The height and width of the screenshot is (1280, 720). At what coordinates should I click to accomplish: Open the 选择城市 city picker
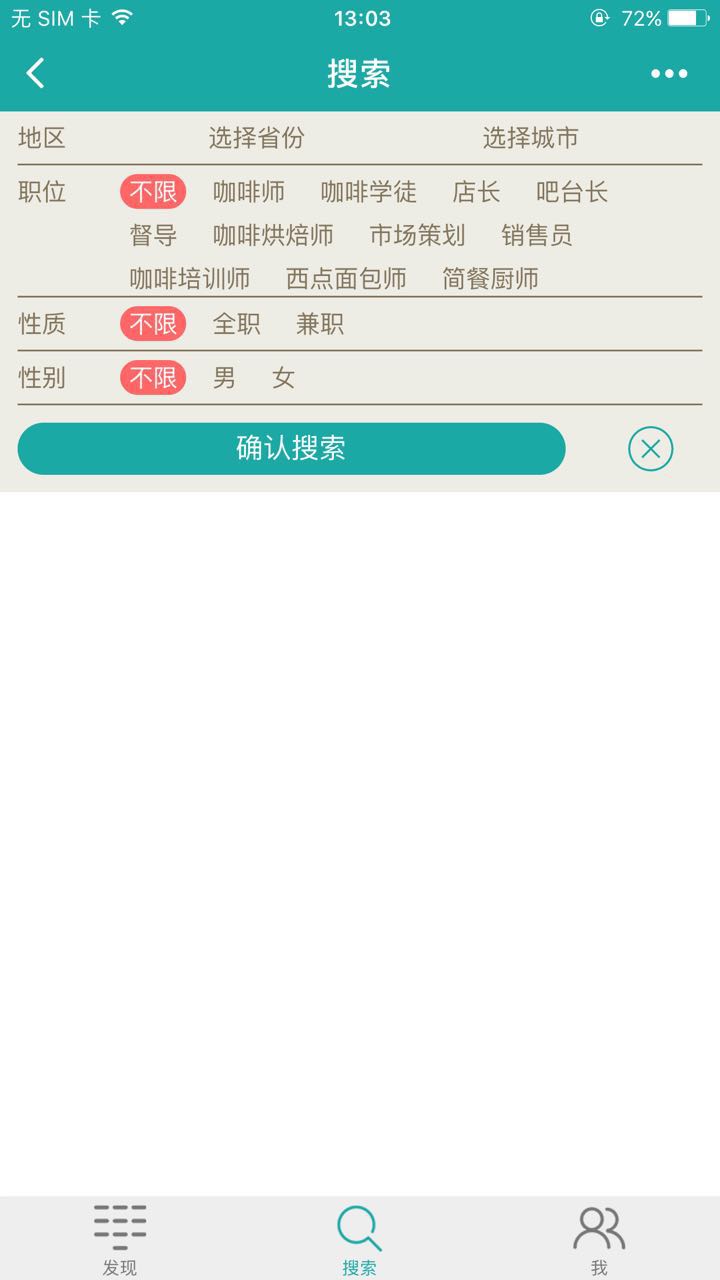(530, 138)
